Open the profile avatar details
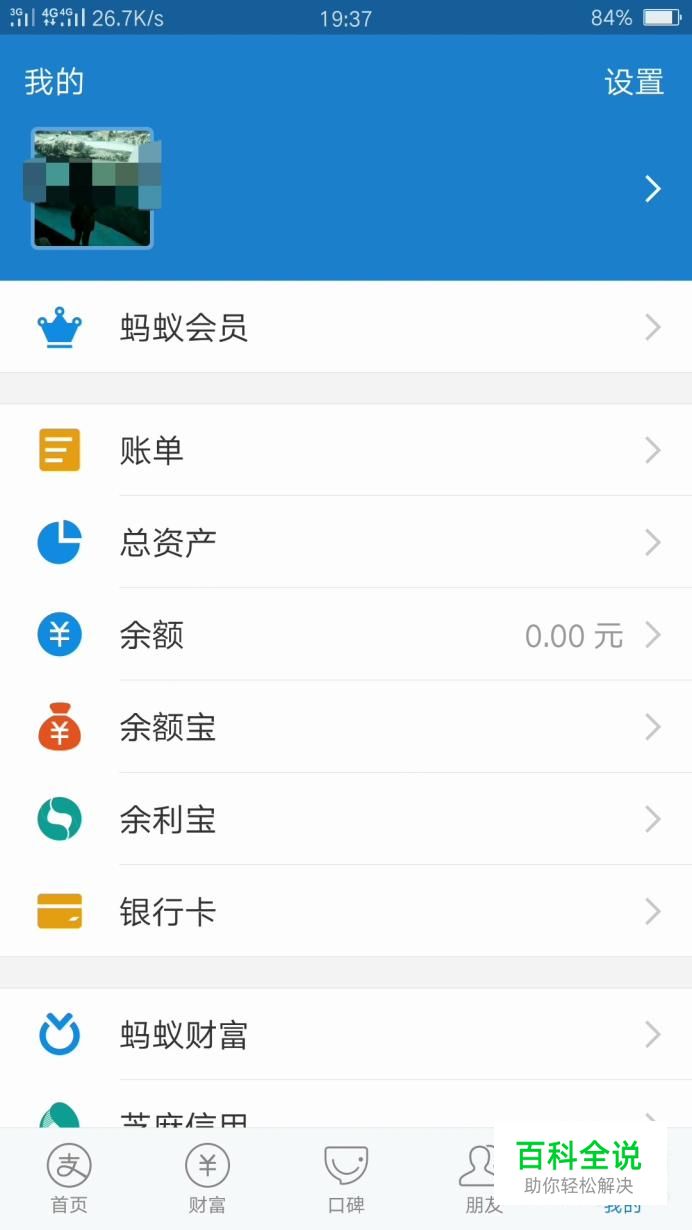The width and height of the screenshot is (692, 1230). coord(92,188)
